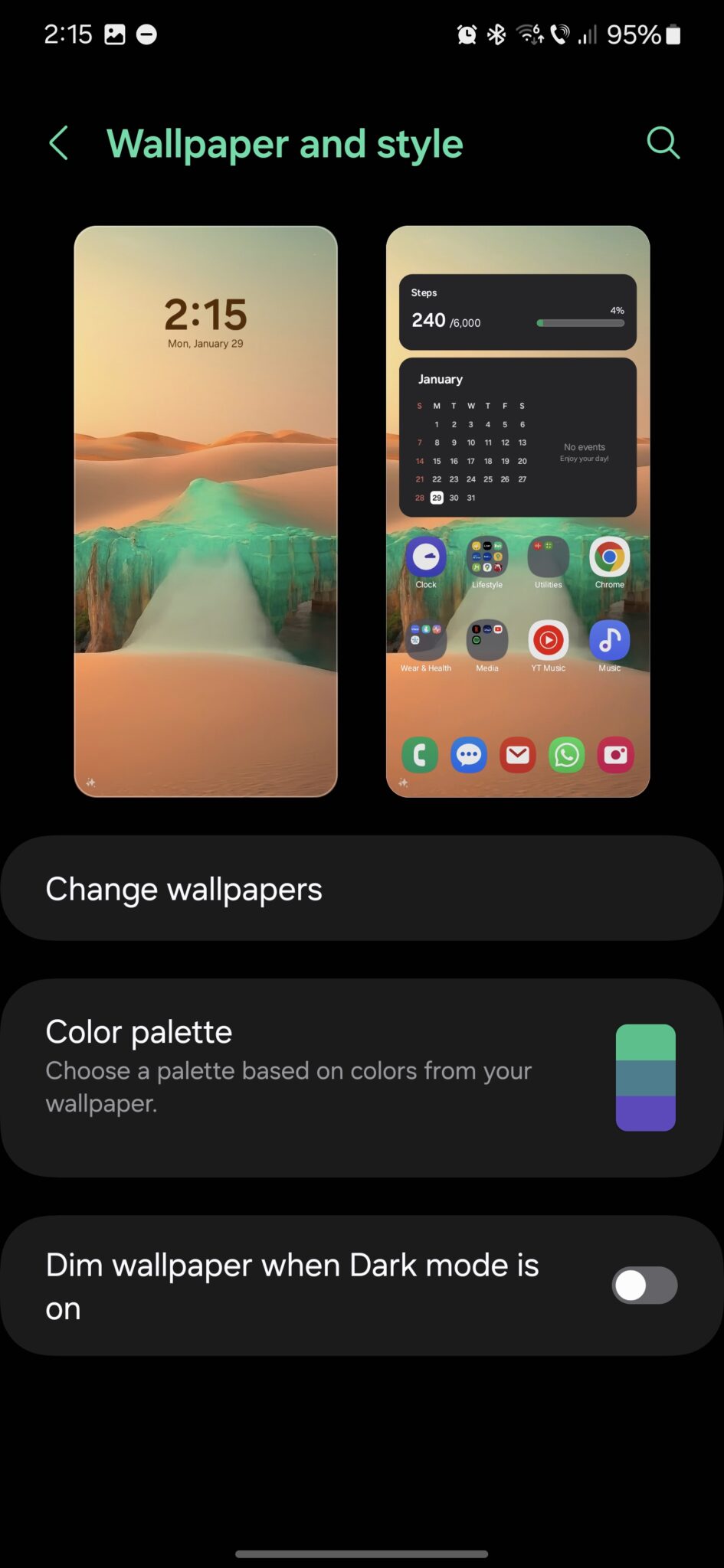The width and height of the screenshot is (724, 1568).
Task: Open the Email icon in the dock
Action: tap(517, 755)
